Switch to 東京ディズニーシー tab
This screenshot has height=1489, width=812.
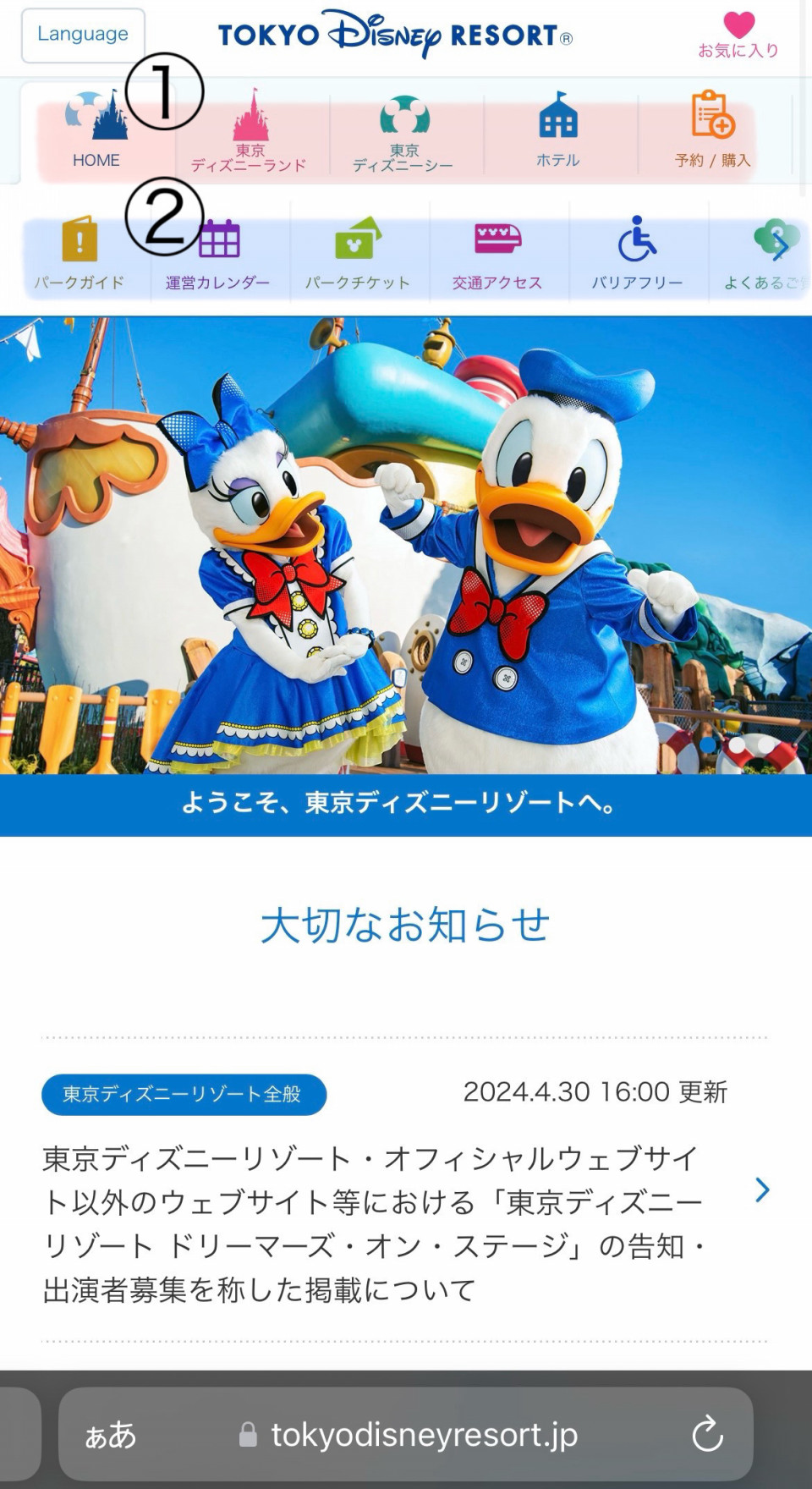[403, 131]
